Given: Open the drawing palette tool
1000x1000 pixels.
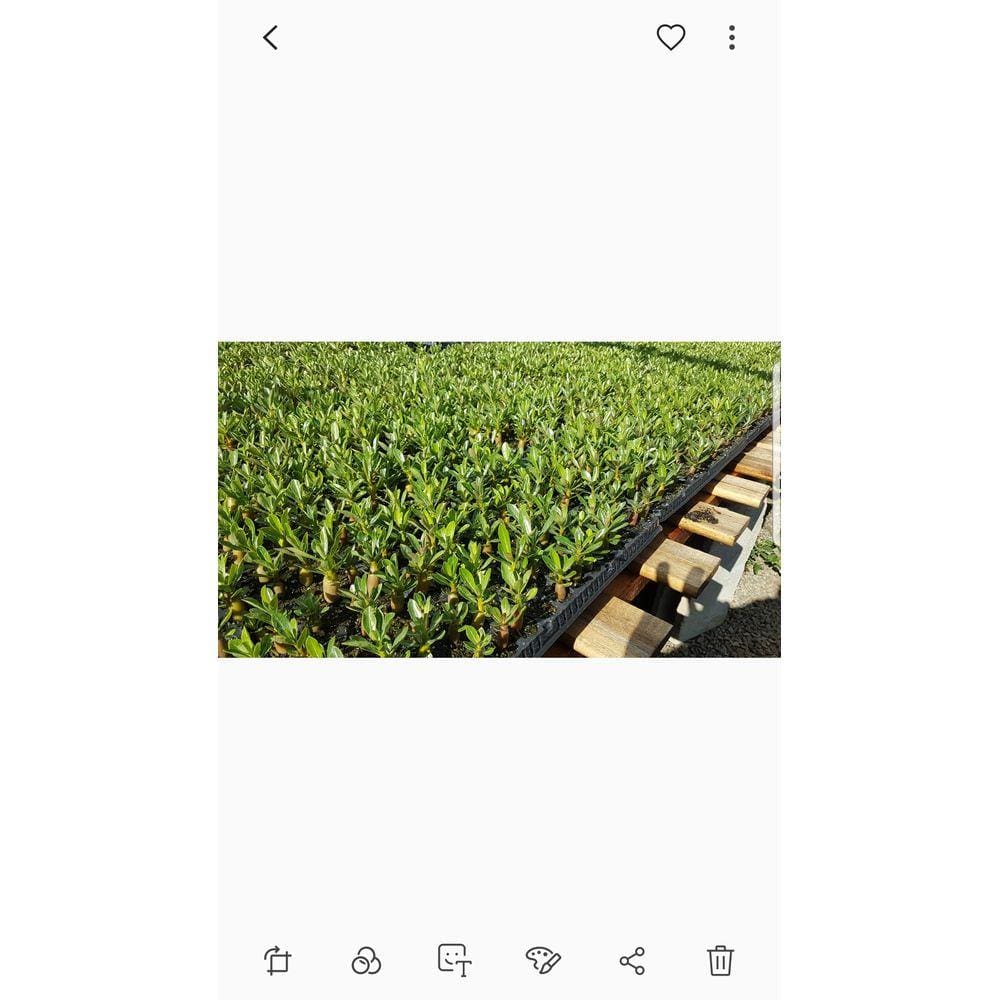Looking at the screenshot, I should pos(543,961).
